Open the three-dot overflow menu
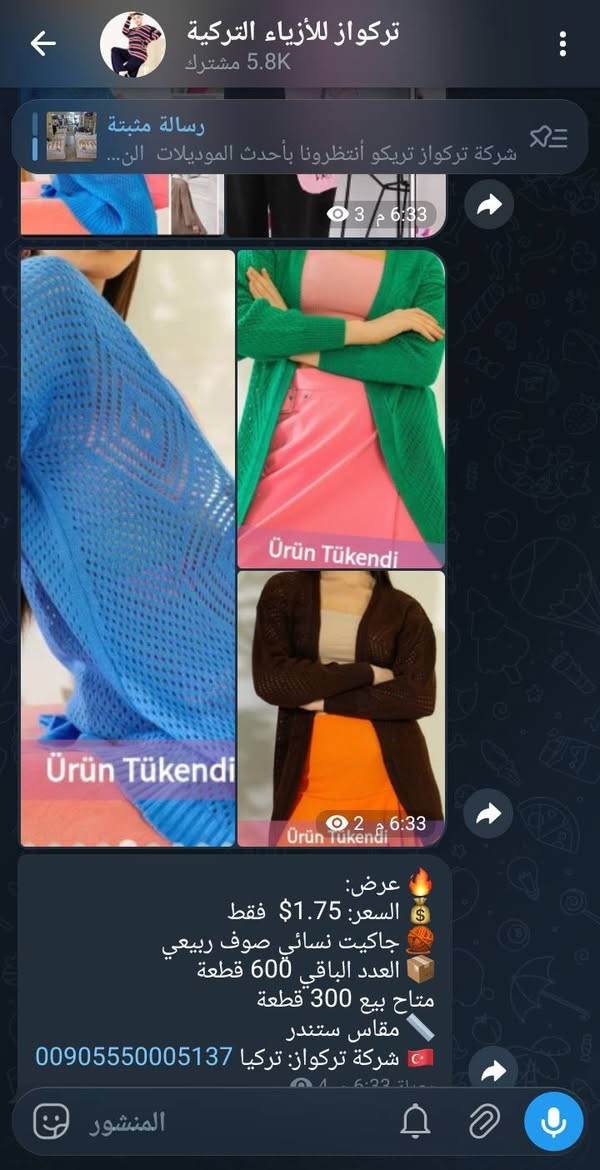The height and width of the screenshot is (1170, 600). tap(563, 44)
